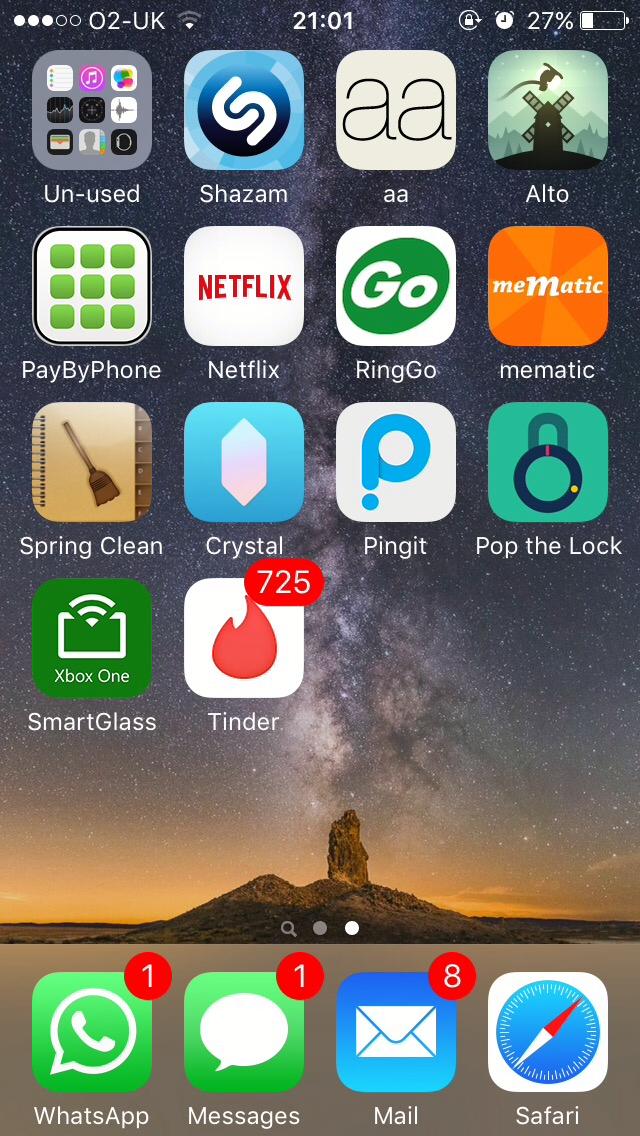This screenshot has width=640, height=1136.
Task: Open WhatsApp from the dock
Action: click(92, 1032)
